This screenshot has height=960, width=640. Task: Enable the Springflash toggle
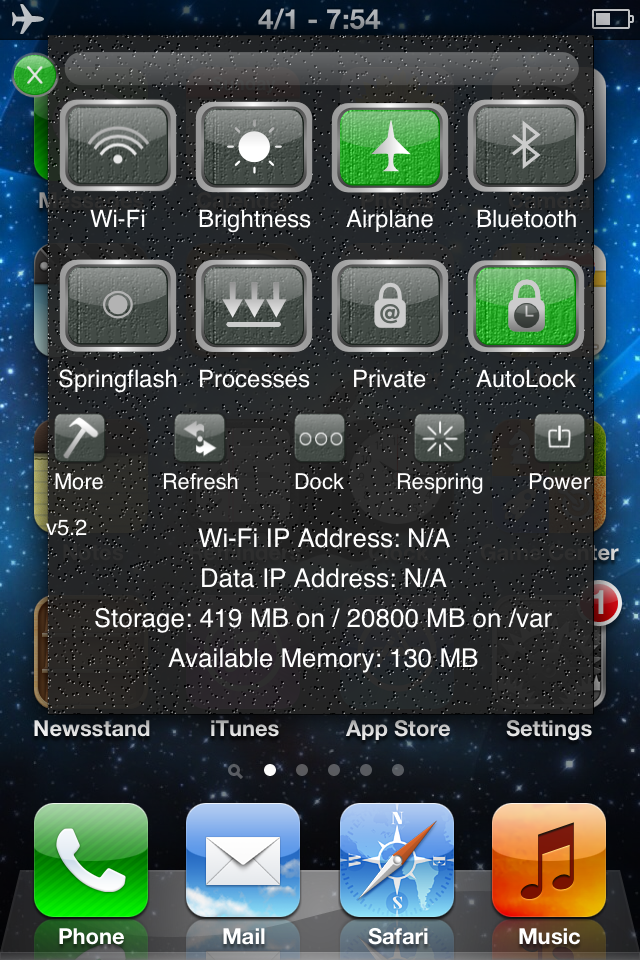click(118, 305)
